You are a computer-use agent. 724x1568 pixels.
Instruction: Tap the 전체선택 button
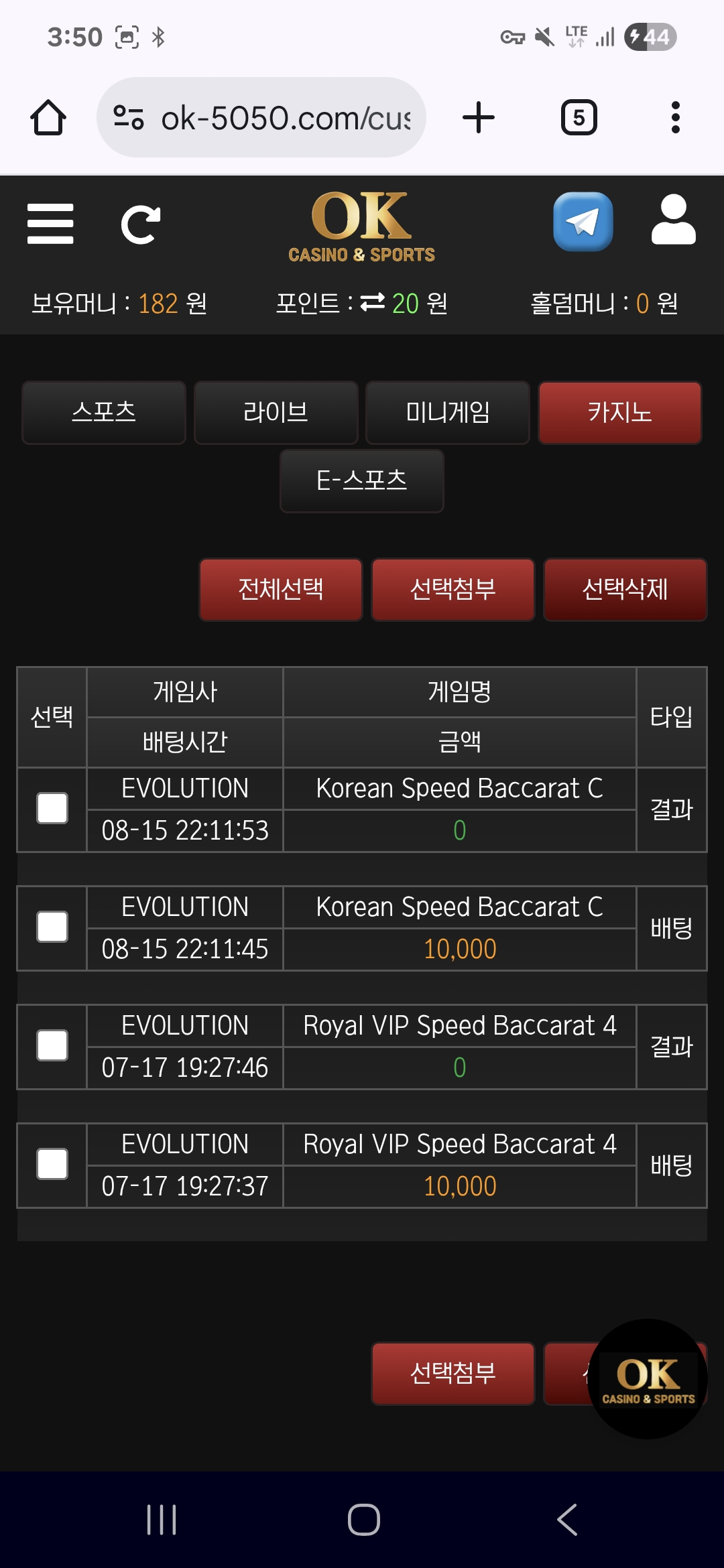click(x=280, y=590)
